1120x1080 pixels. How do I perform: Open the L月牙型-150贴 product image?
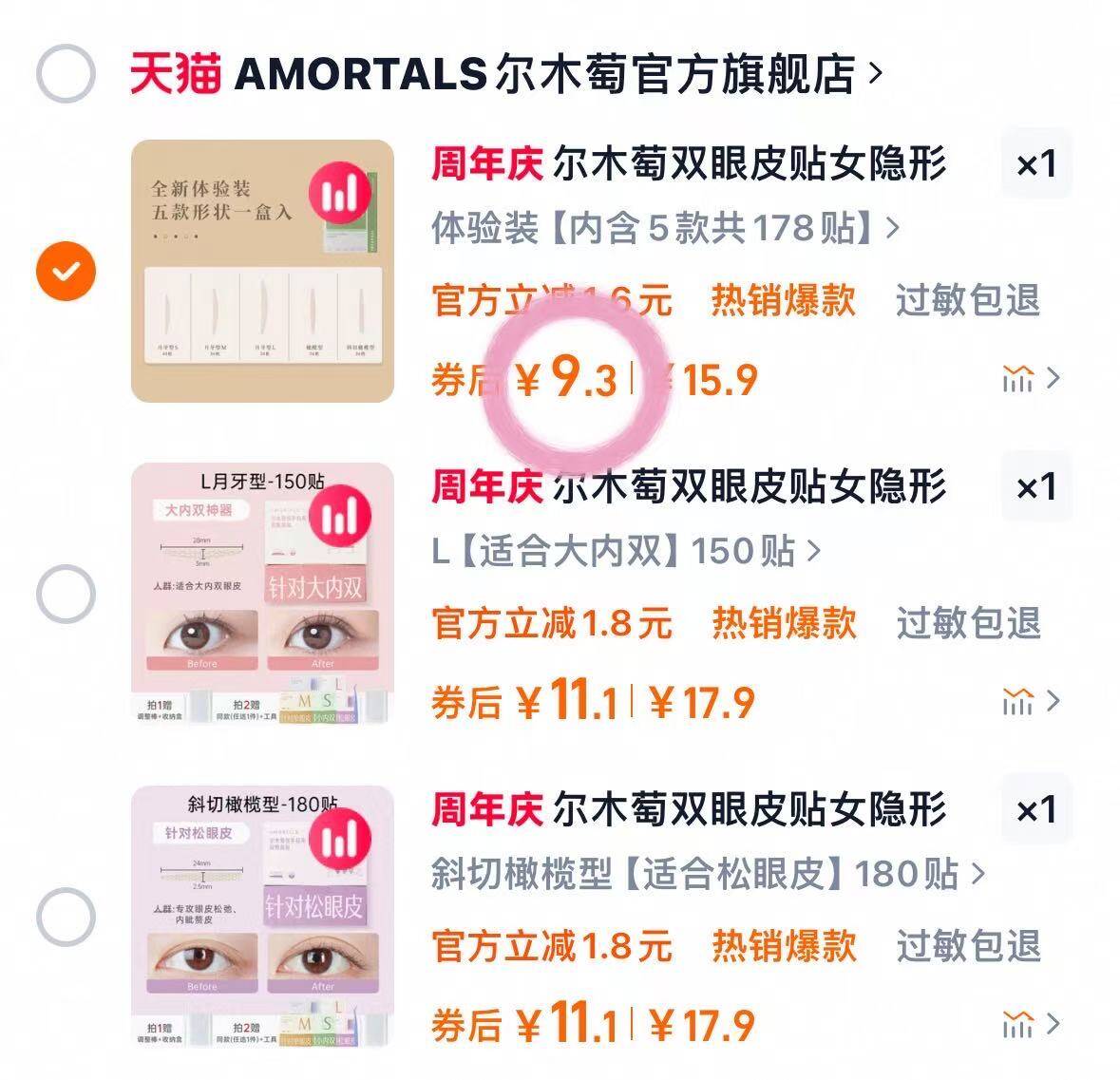pyautogui.click(x=262, y=594)
